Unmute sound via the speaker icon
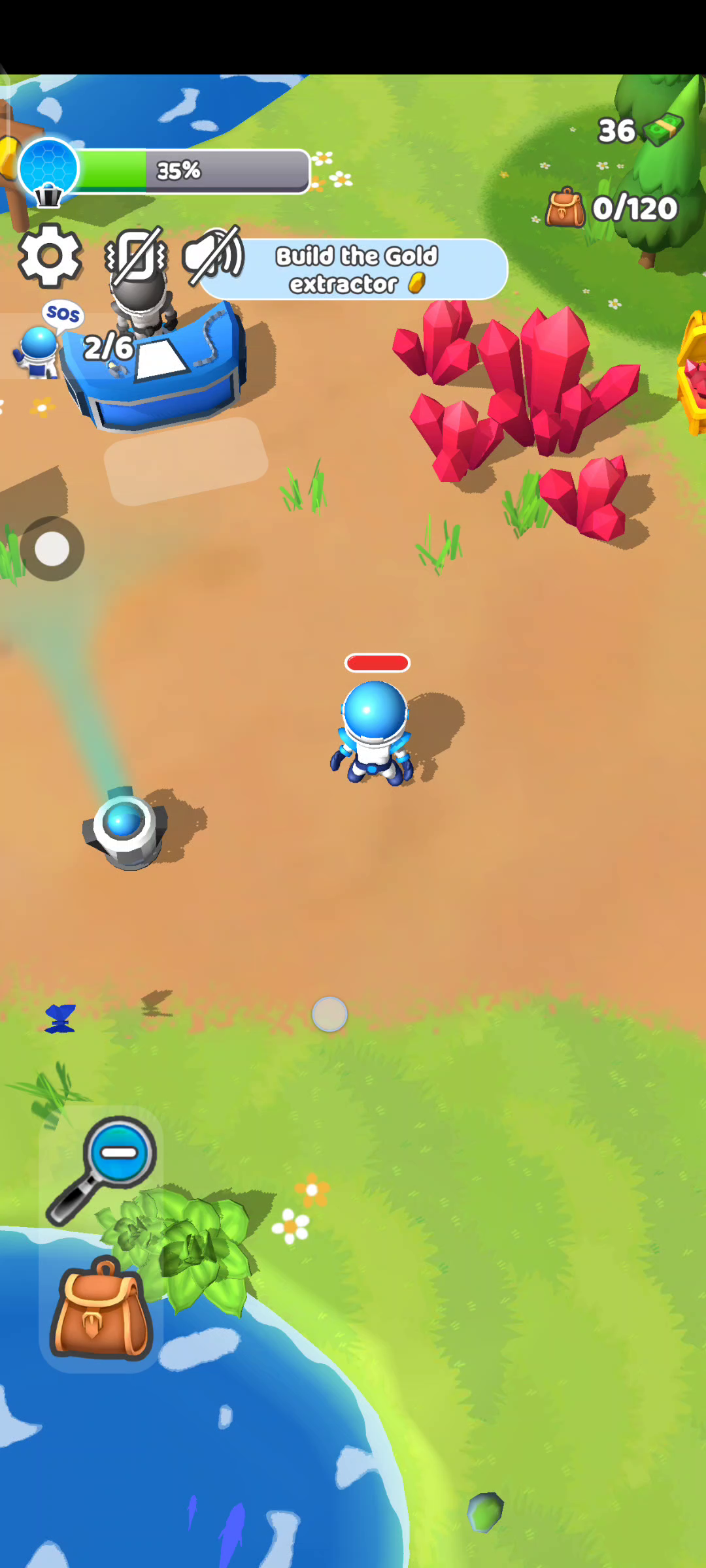Screen dimensions: 706x1568 click(213, 256)
